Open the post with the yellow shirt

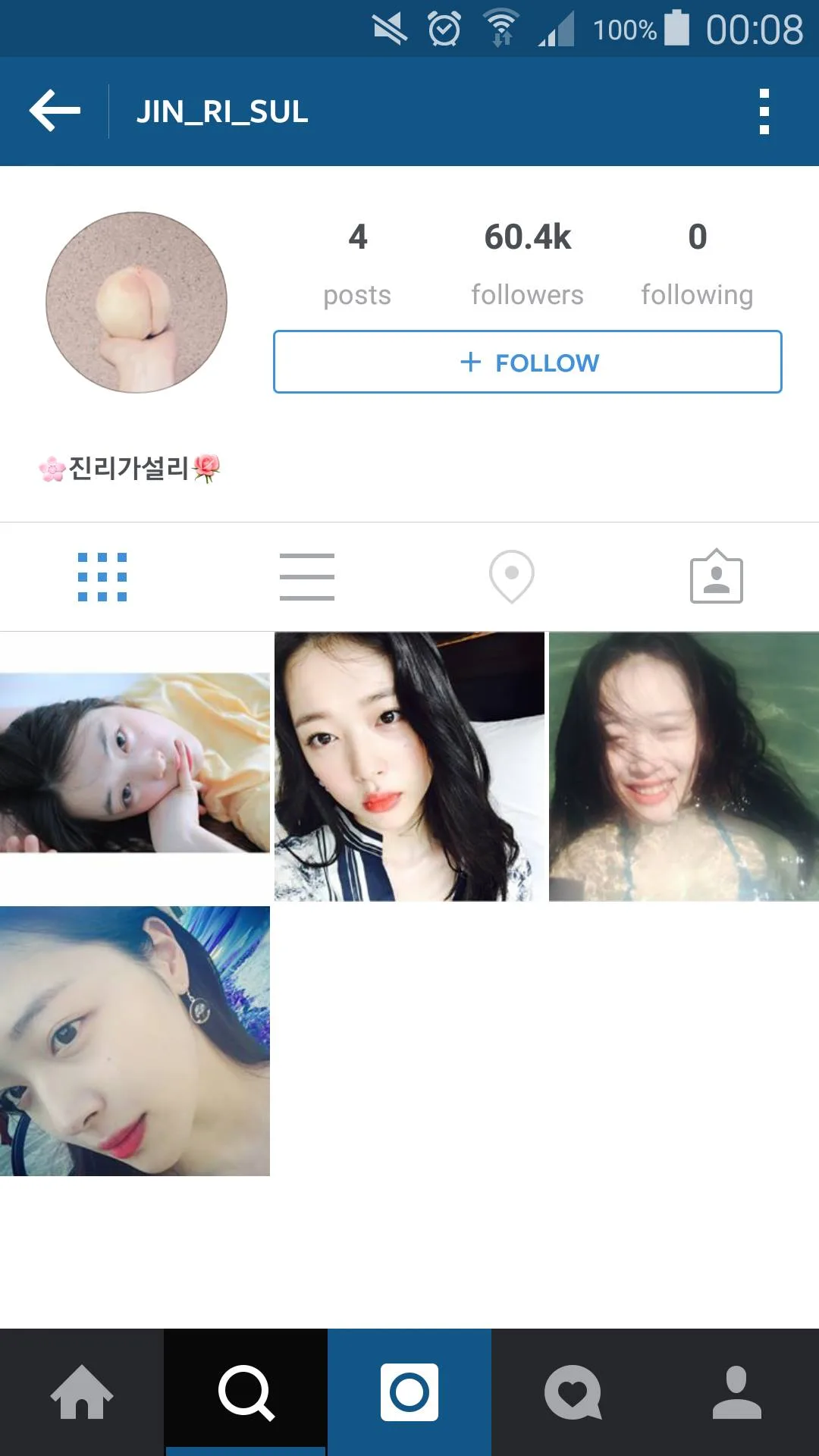point(135,763)
